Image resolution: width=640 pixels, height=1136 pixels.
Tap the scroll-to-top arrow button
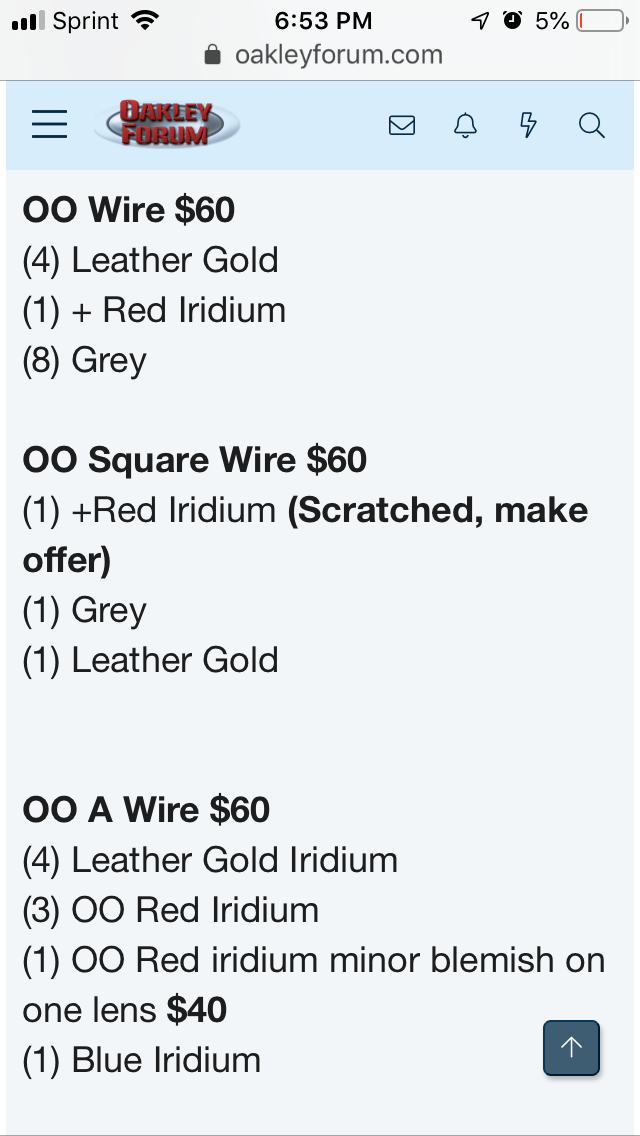pyautogui.click(x=571, y=1047)
